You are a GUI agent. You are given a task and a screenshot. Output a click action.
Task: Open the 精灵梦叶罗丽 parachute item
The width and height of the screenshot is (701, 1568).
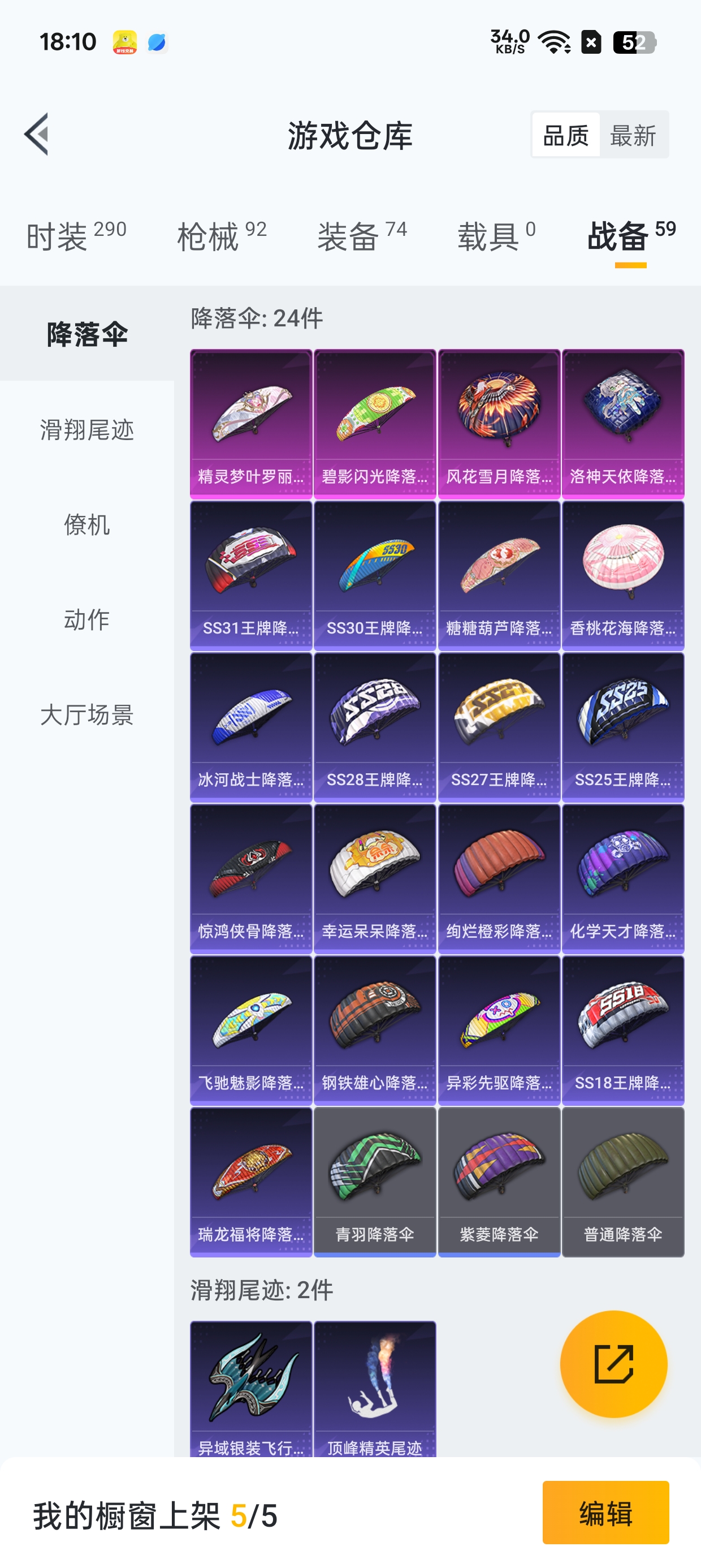click(252, 424)
